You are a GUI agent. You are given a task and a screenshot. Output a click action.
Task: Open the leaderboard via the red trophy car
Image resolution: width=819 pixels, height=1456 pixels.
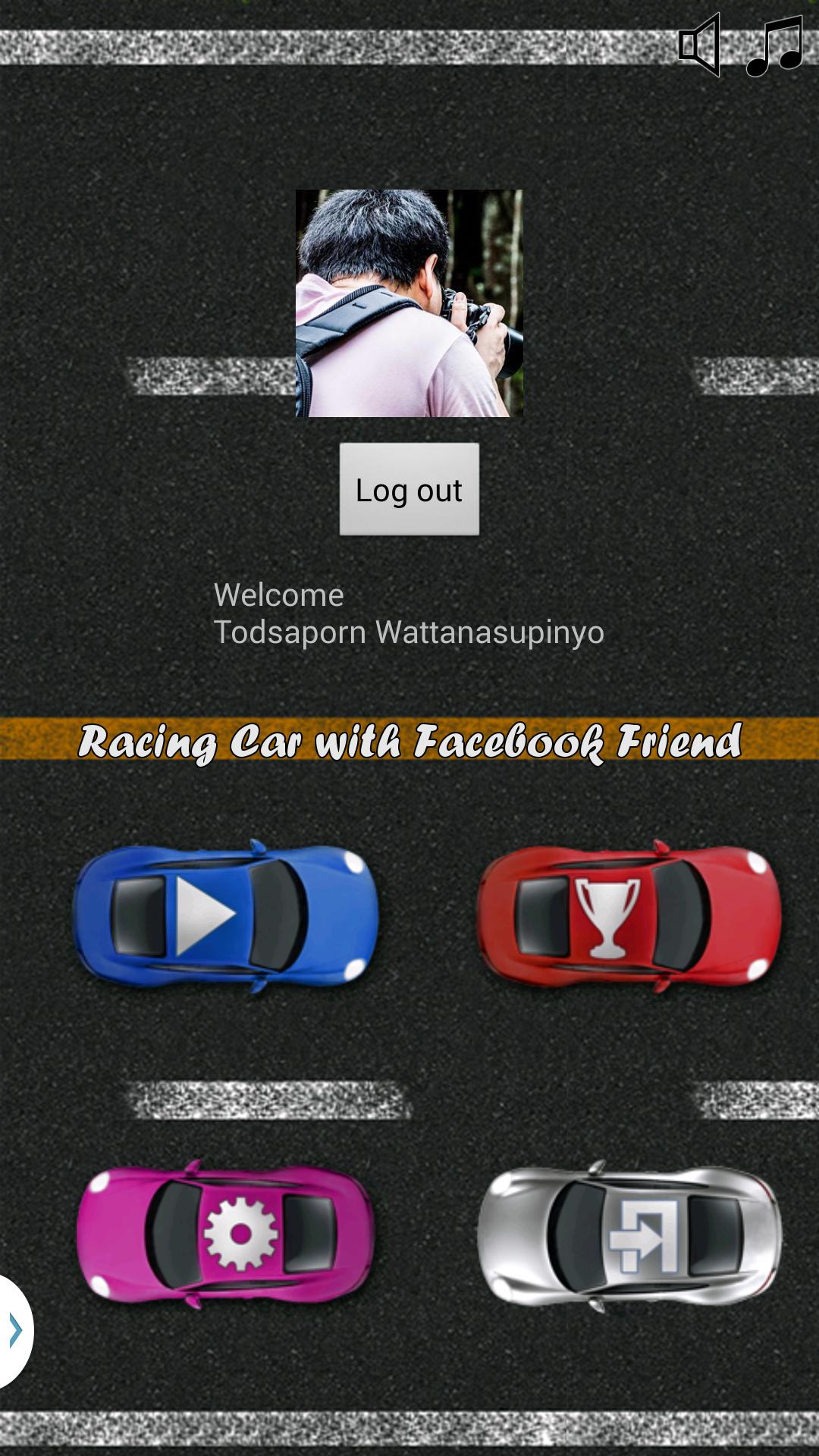[x=629, y=915]
